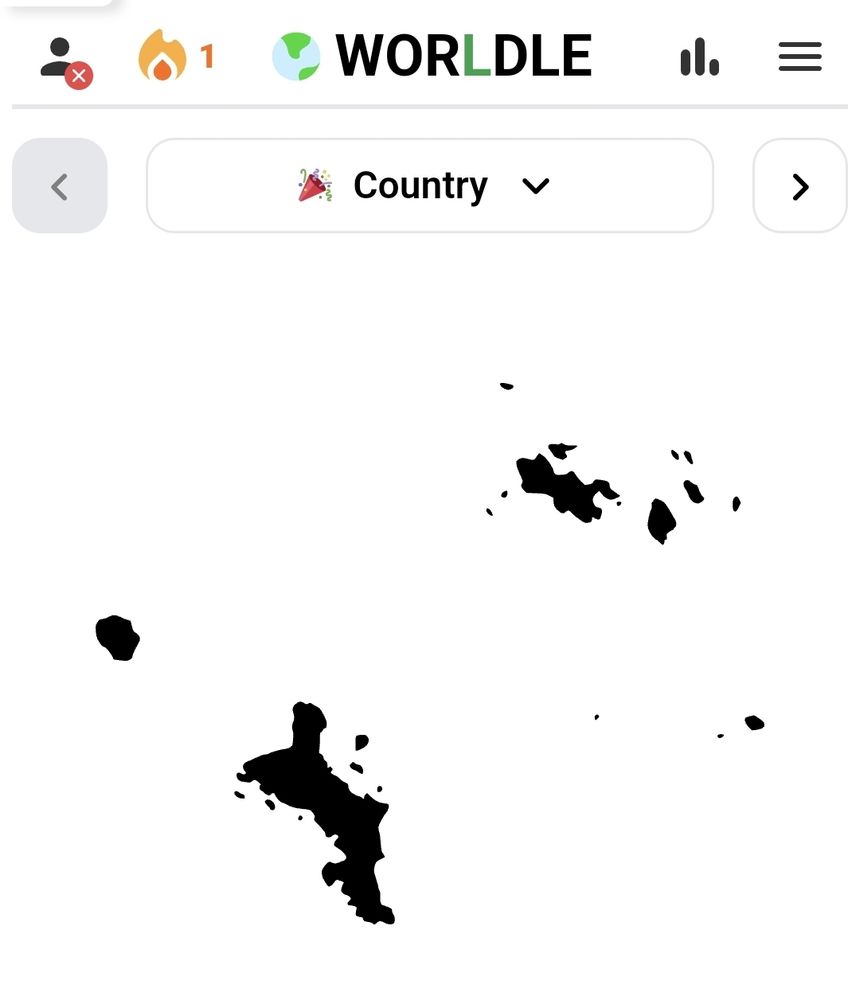Collapse the Country selector dropdown
This screenshot has width=860, height=1000.
[x=535, y=186]
